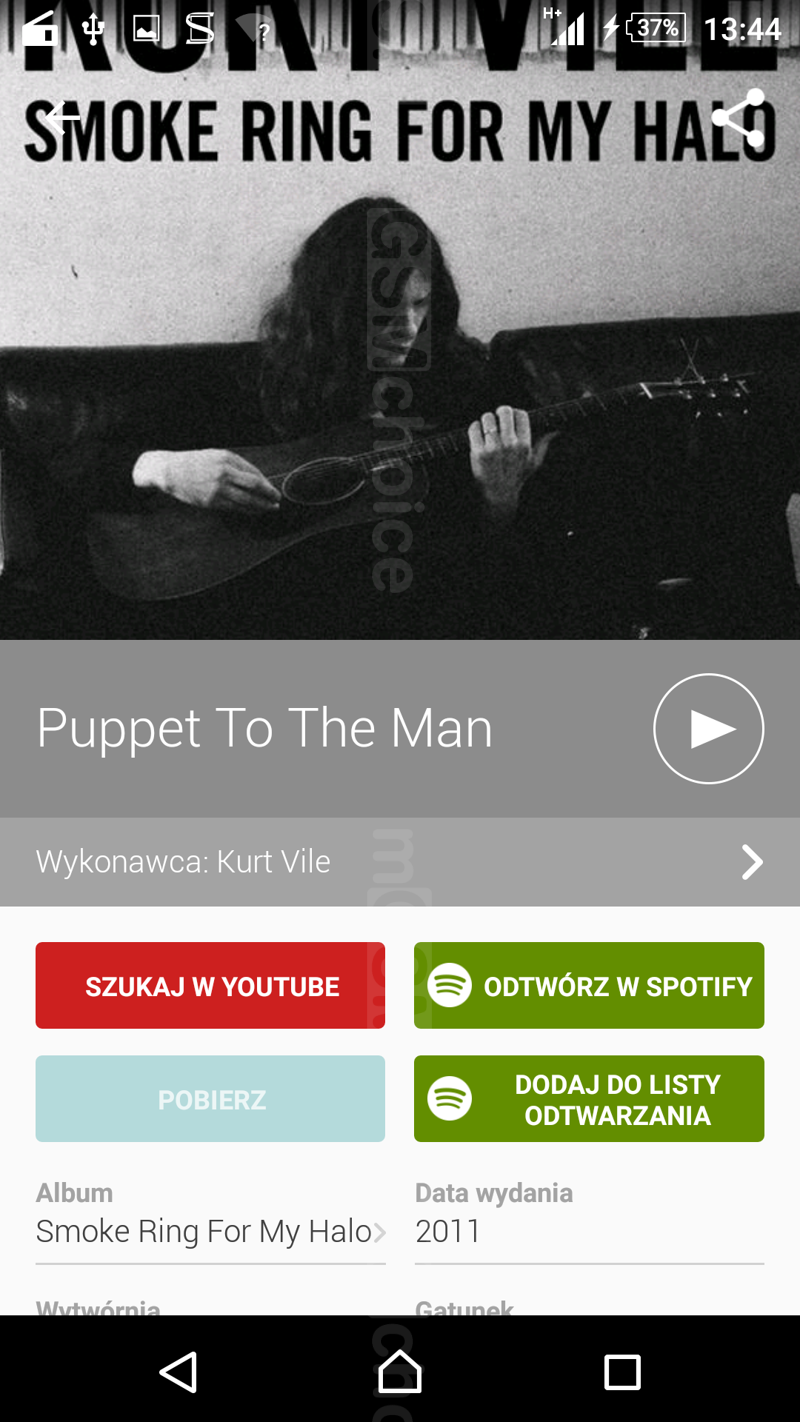
Task: Tap Szukaj w YouTube button
Action: [210, 986]
